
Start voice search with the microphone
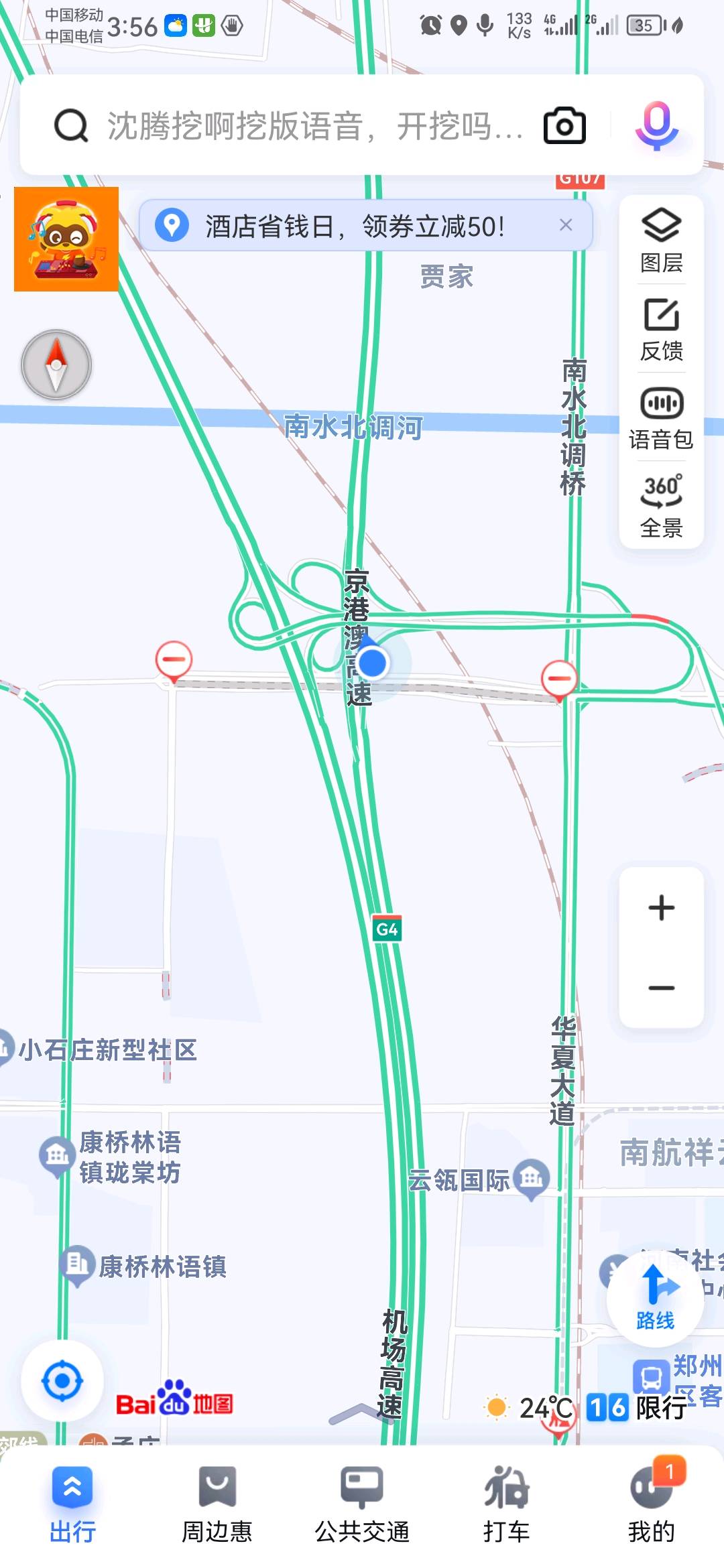pyautogui.click(x=656, y=125)
